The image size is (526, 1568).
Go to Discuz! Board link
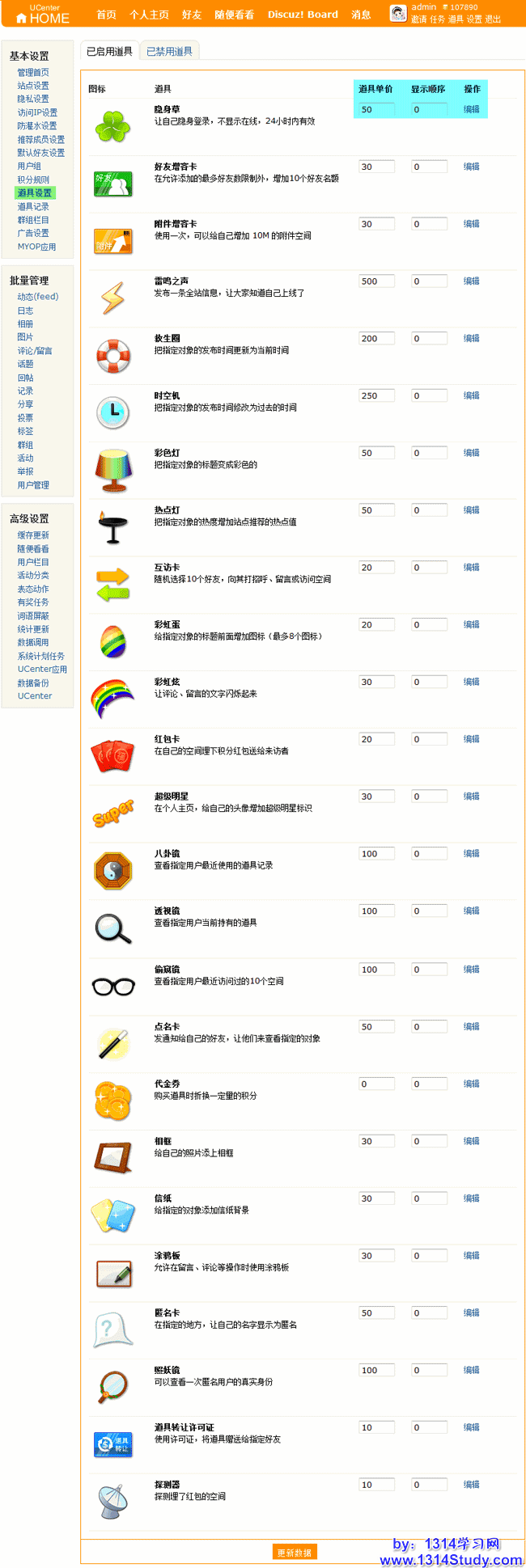pyautogui.click(x=303, y=15)
